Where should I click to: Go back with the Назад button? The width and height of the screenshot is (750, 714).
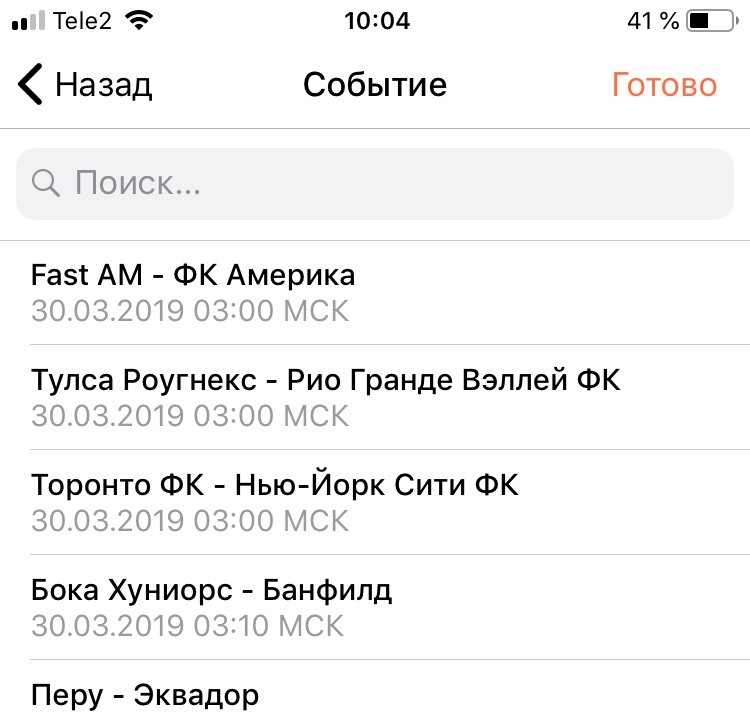[85, 85]
